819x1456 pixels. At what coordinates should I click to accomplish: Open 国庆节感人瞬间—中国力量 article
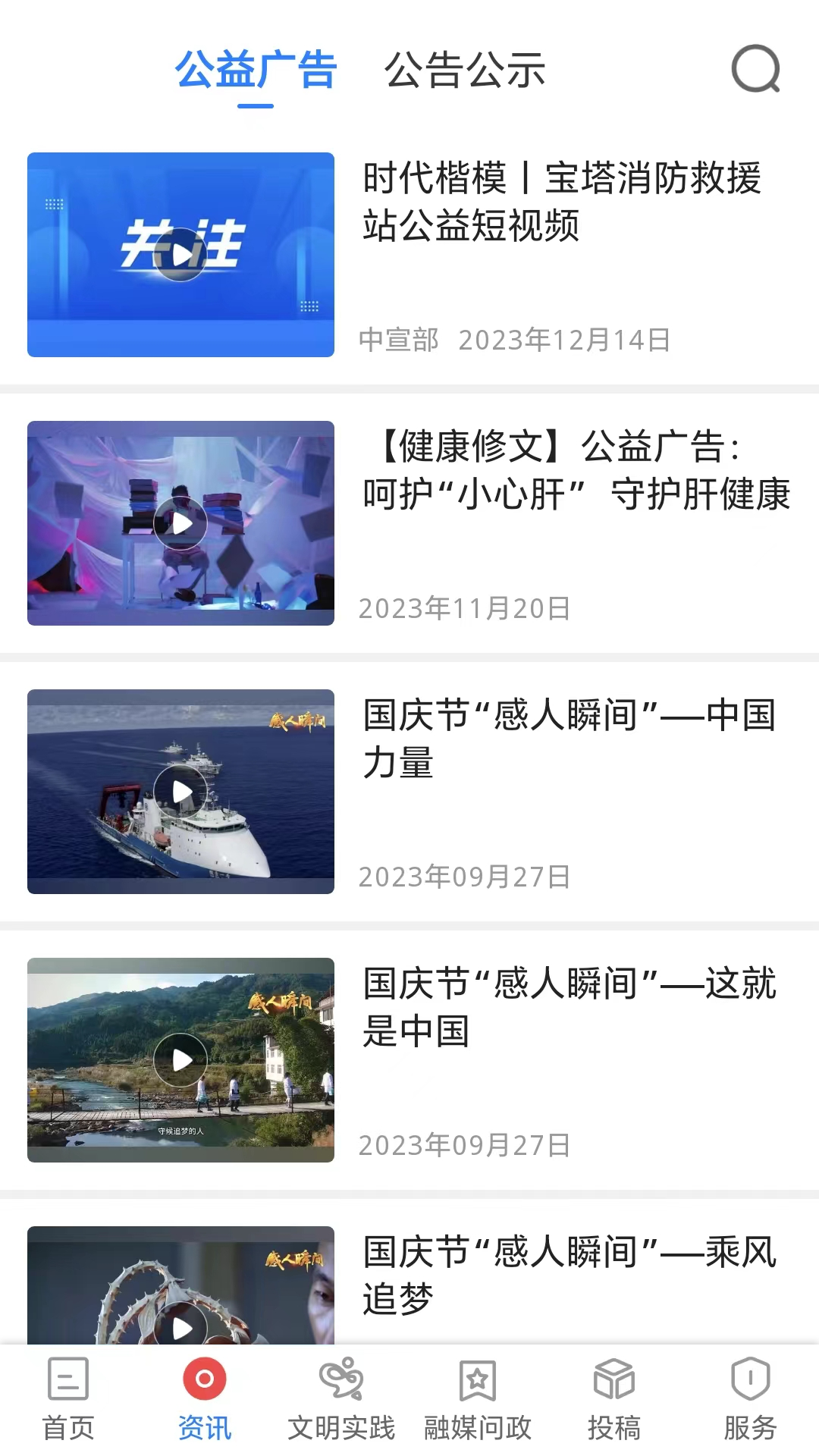569,739
